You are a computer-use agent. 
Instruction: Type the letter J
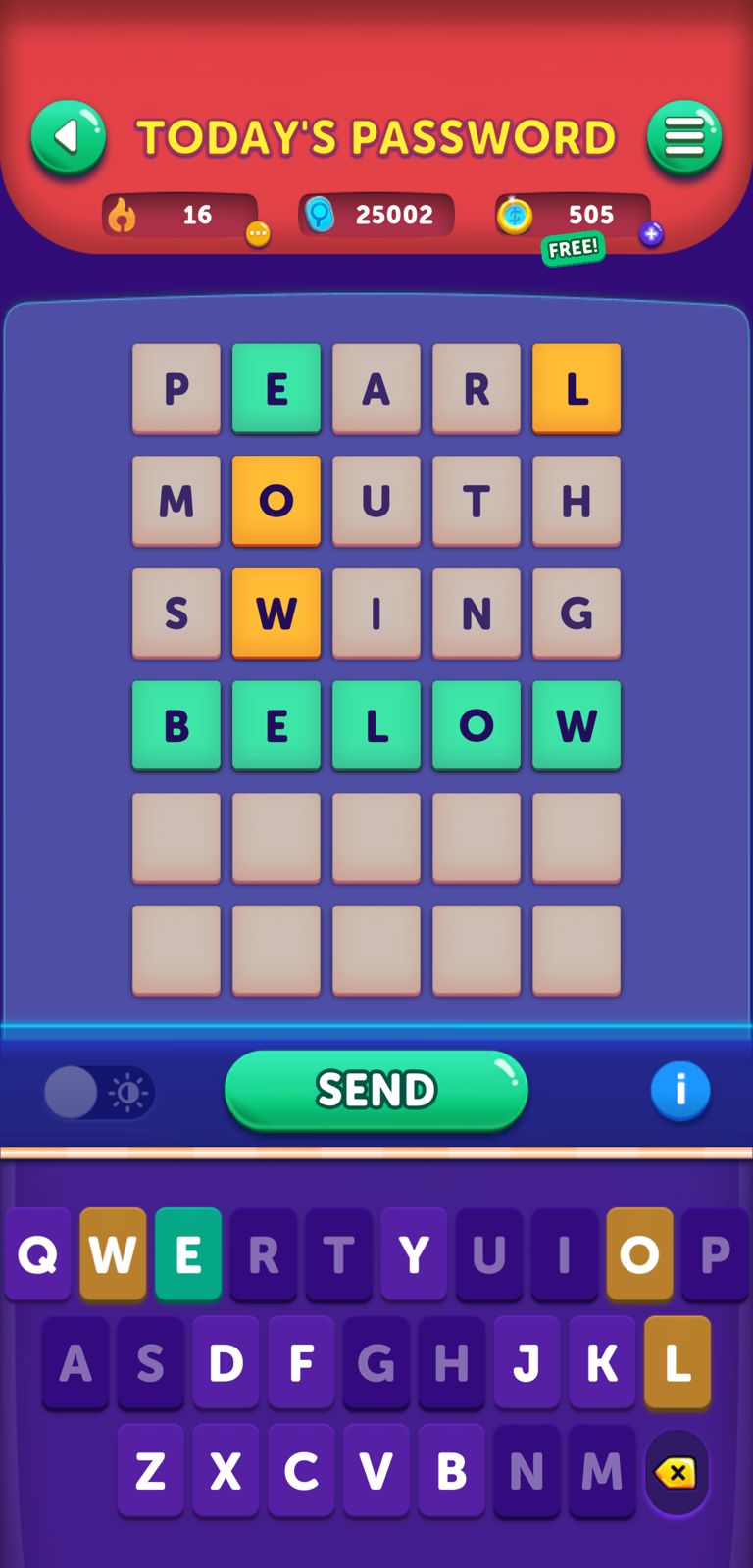(x=527, y=1362)
